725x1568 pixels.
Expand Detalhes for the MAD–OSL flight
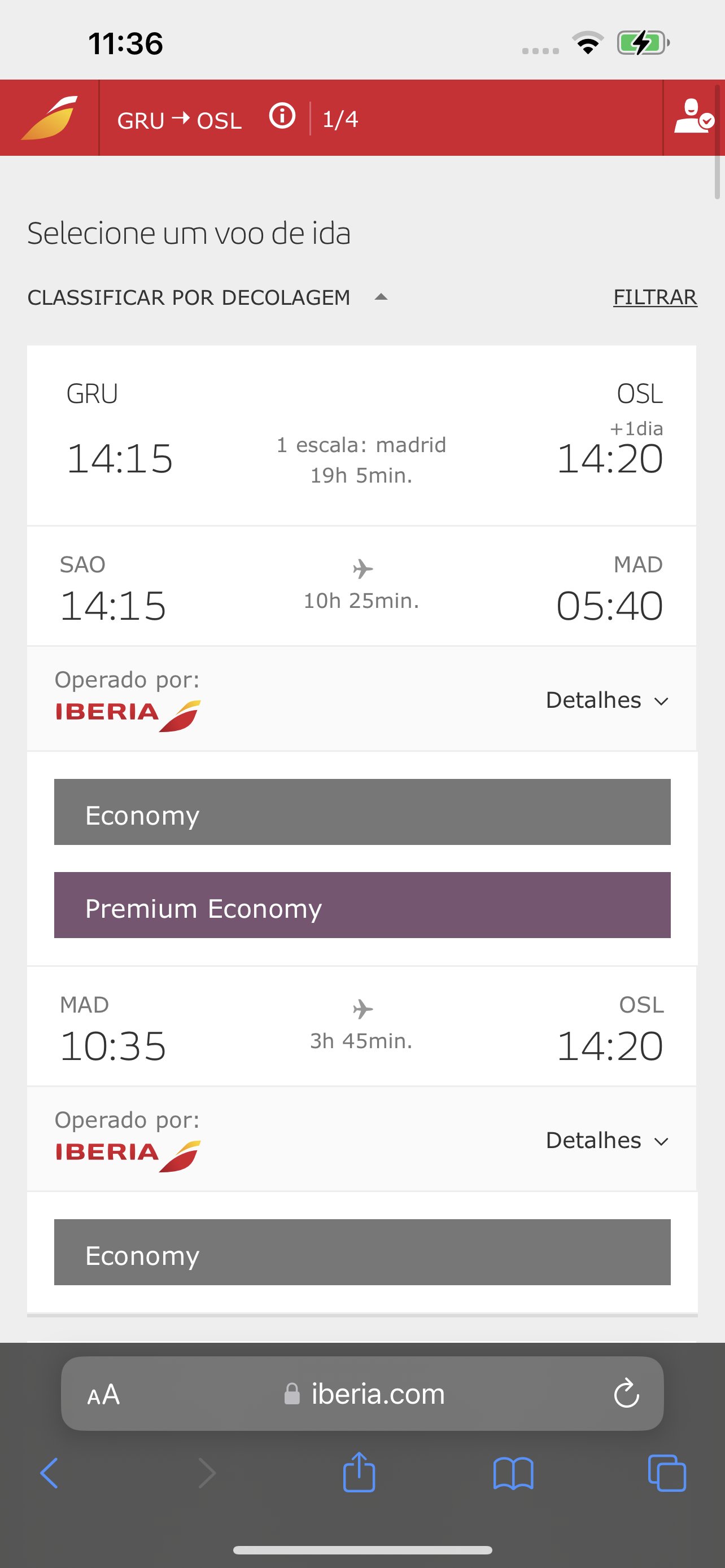[x=607, y=1140]
